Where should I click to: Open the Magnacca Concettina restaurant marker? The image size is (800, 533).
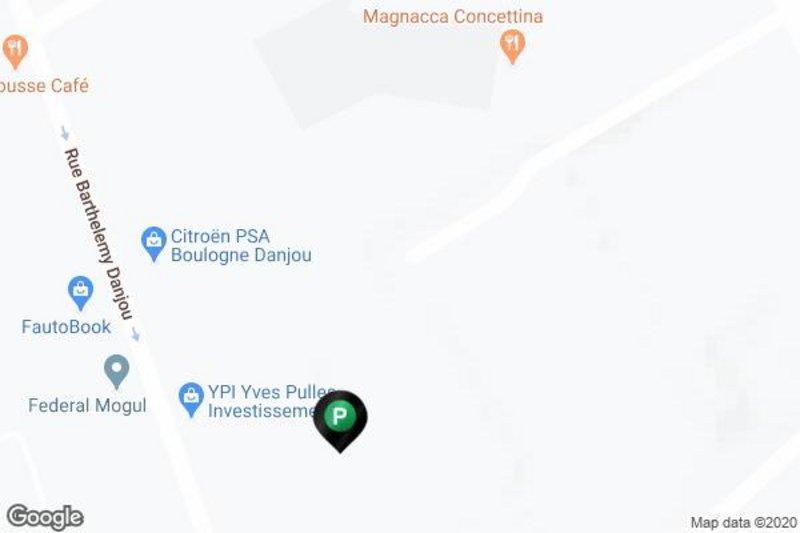[512, 44]
